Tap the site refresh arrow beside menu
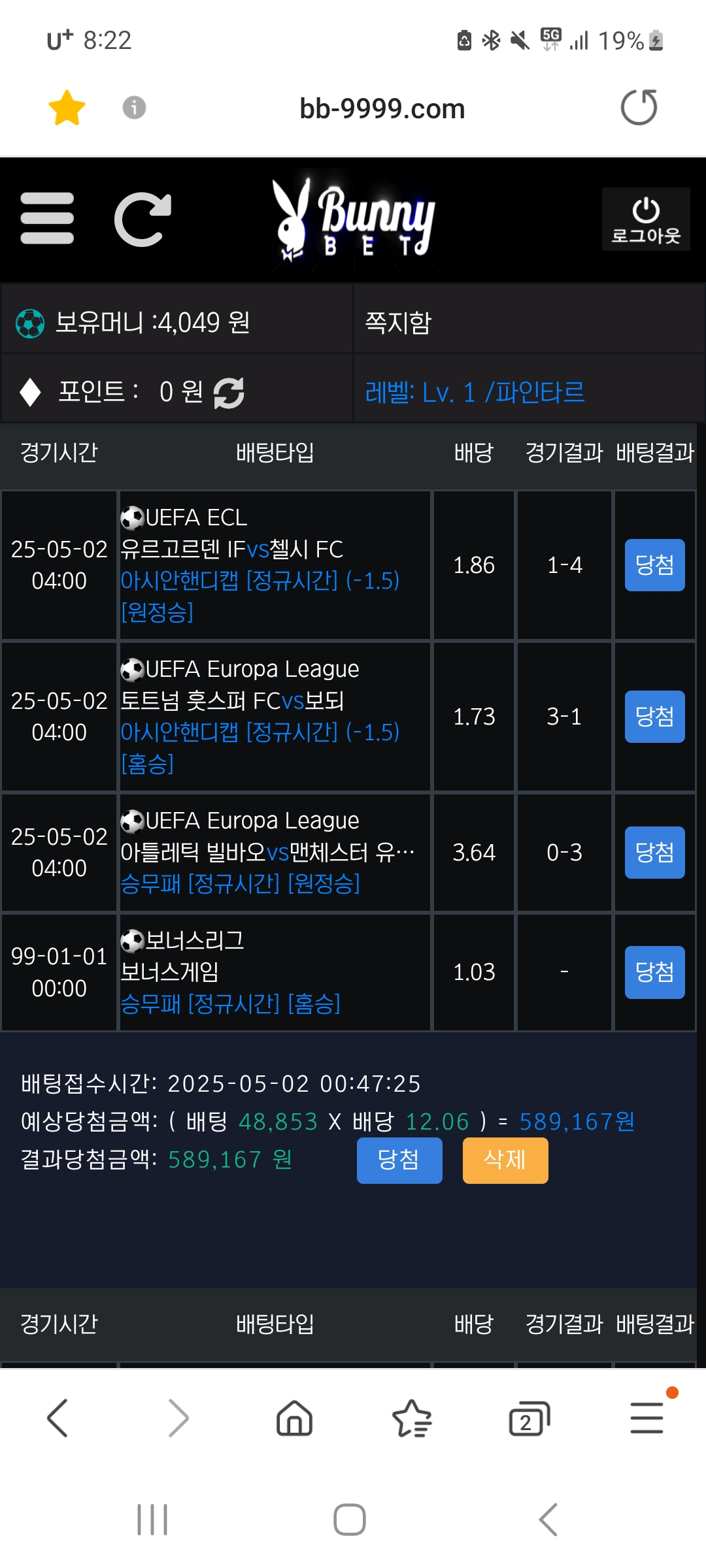 pos(143,220)
